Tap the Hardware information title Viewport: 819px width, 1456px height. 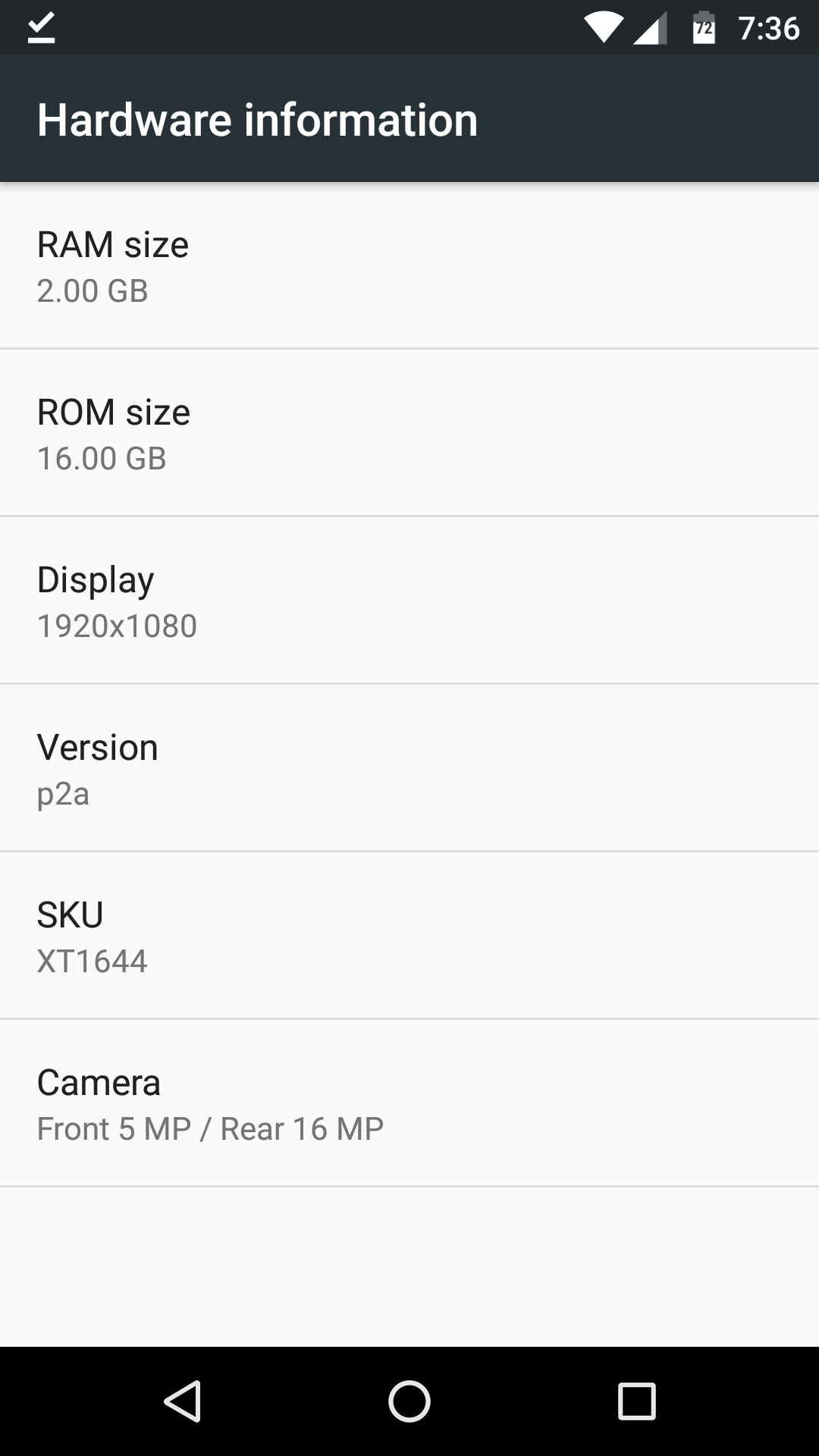(x=258, y=118)
